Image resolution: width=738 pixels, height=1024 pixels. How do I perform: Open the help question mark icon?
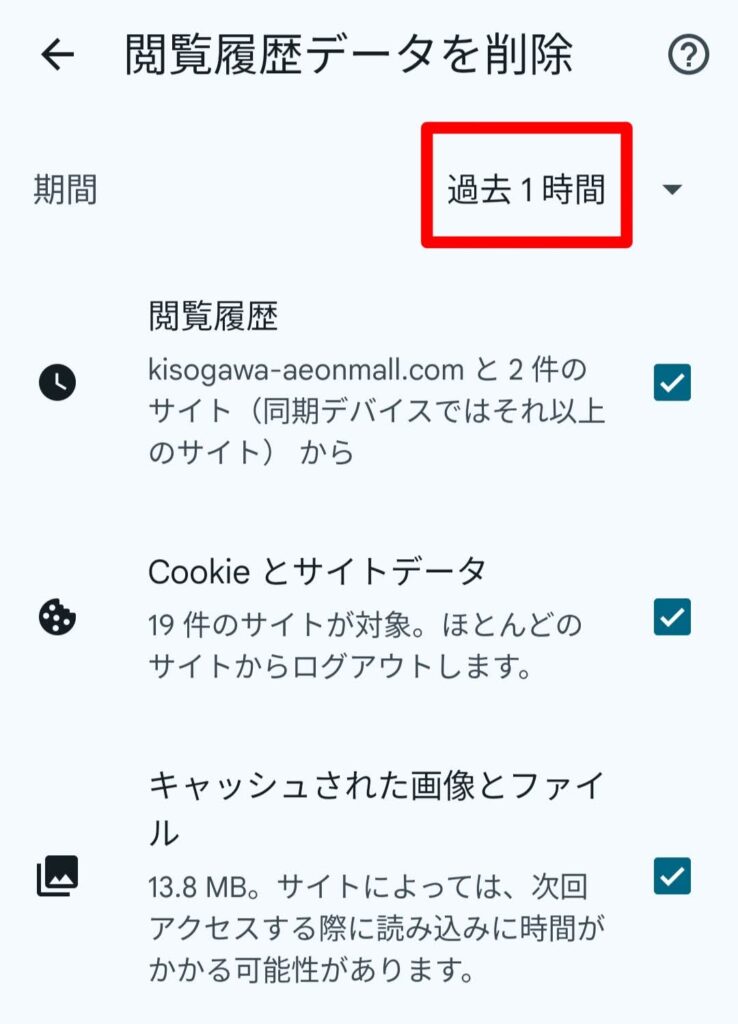click(x=688, y=56)
